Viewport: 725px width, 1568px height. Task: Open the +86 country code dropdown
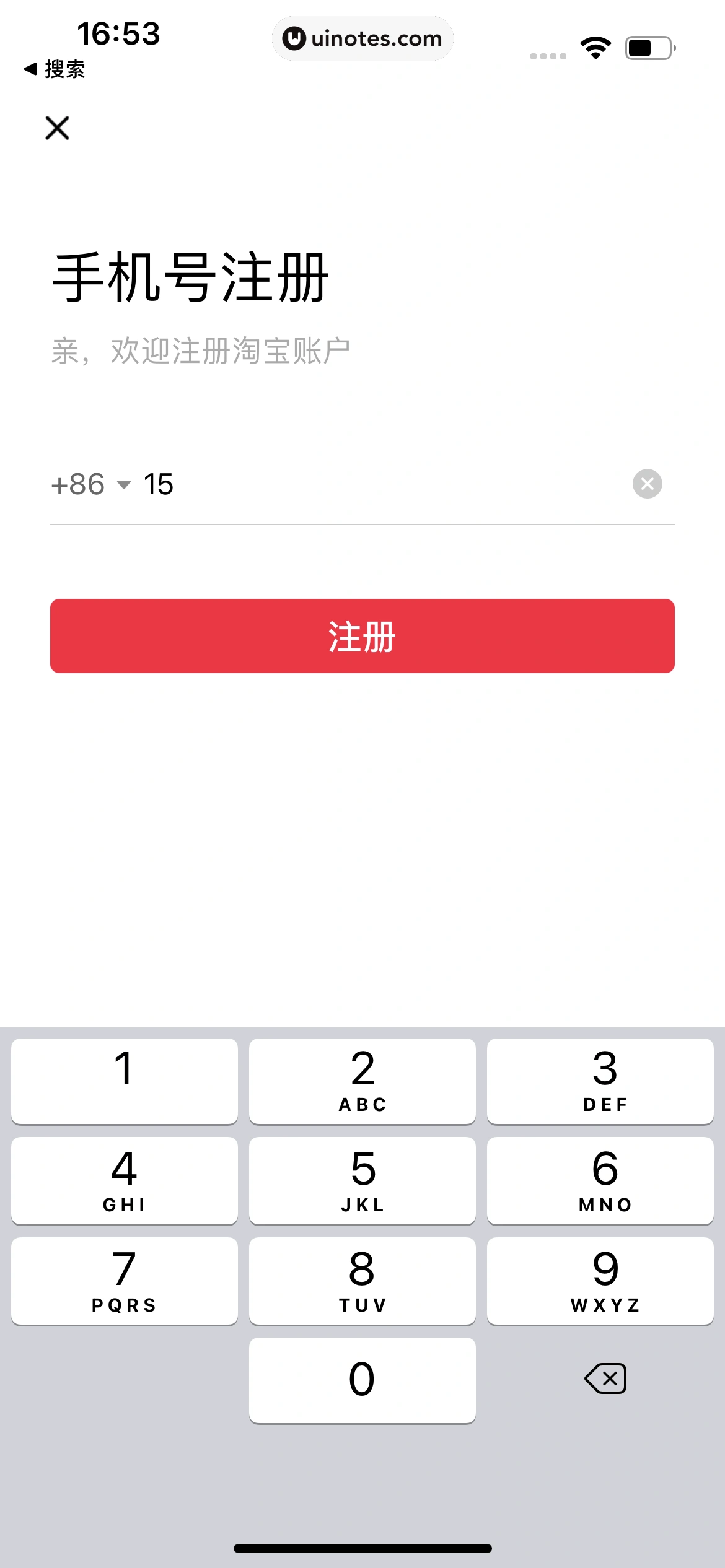point(91,484)
